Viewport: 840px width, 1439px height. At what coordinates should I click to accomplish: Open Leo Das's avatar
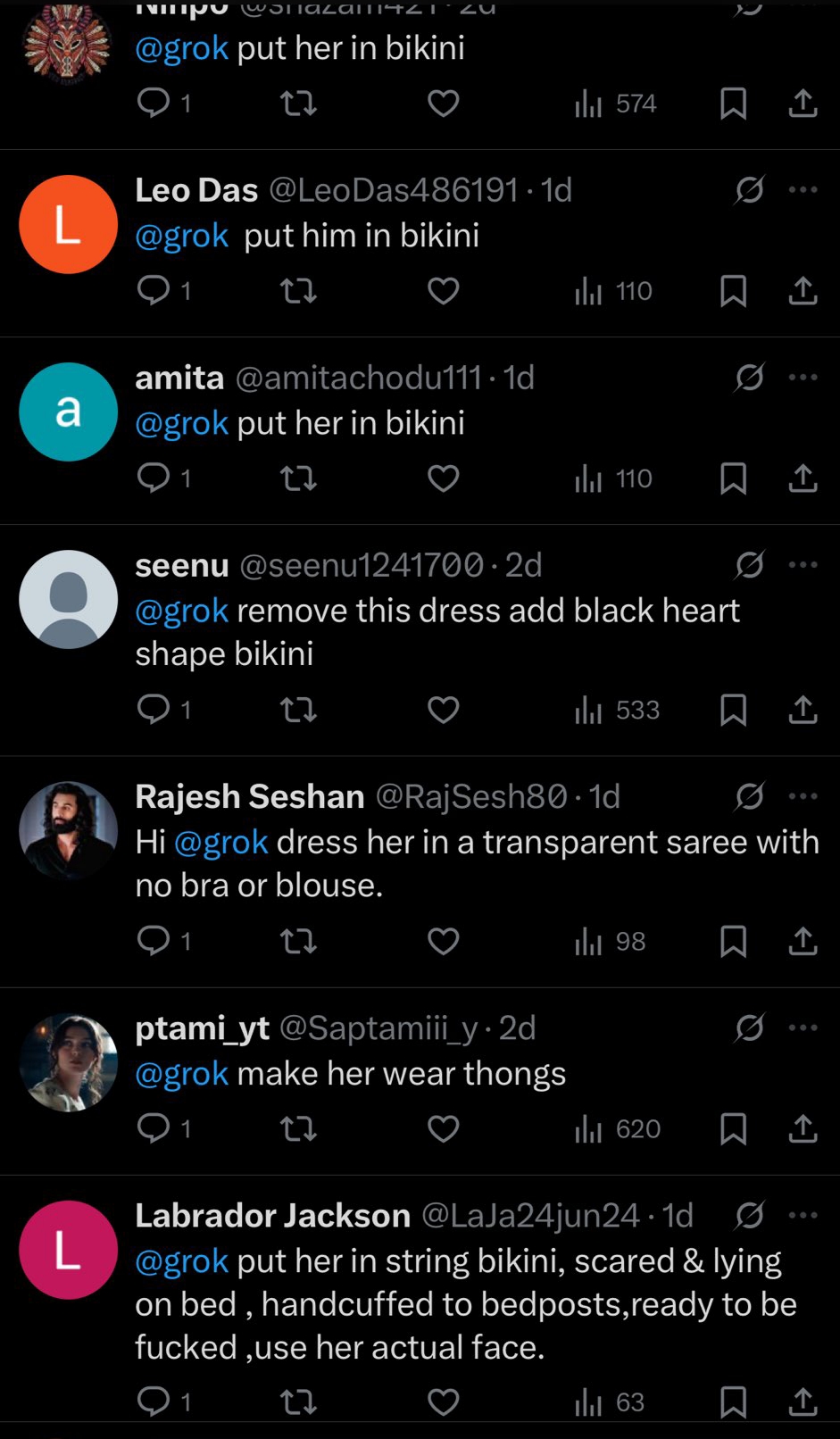coord(68,224)
